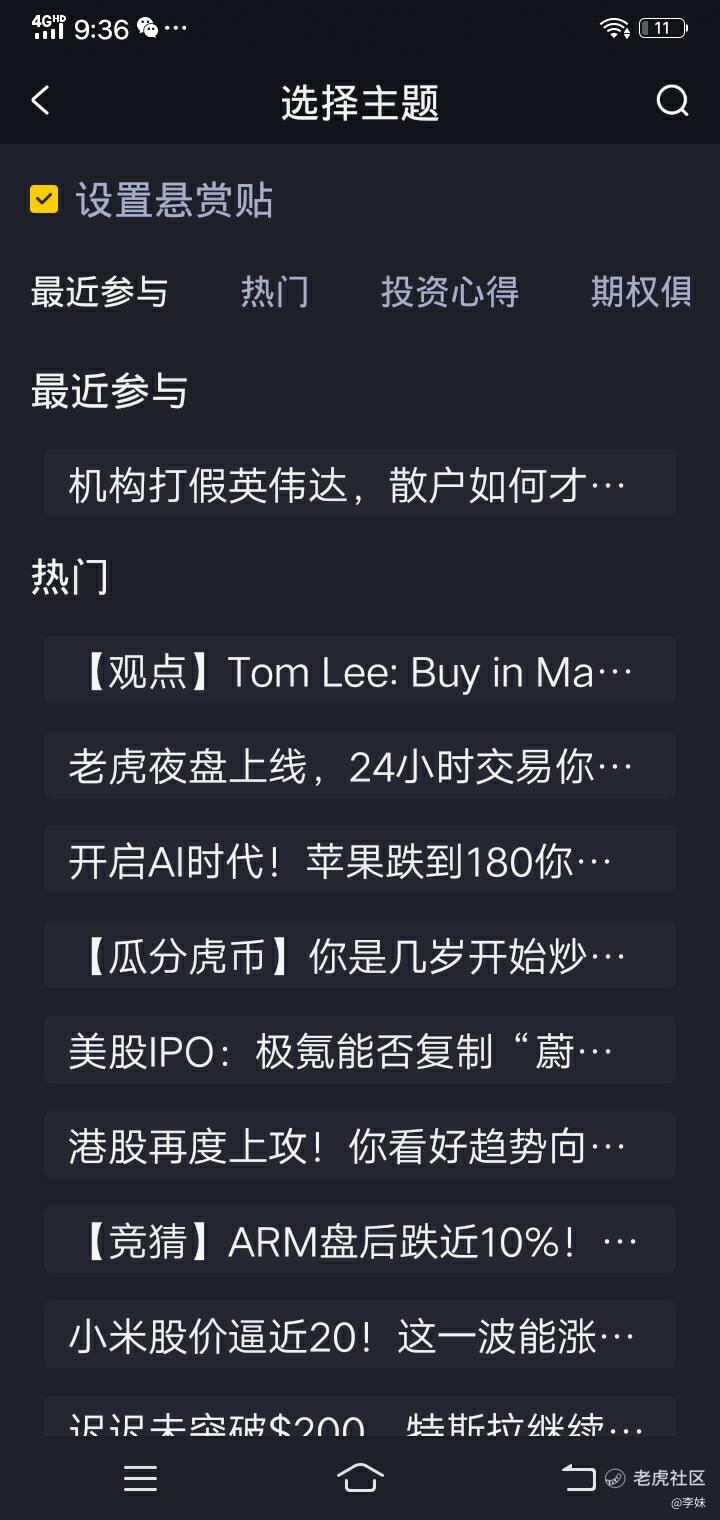
Task: Select the 【竞猜】ARM盘后跌近10% topic
Action: tap(360, 1240)
